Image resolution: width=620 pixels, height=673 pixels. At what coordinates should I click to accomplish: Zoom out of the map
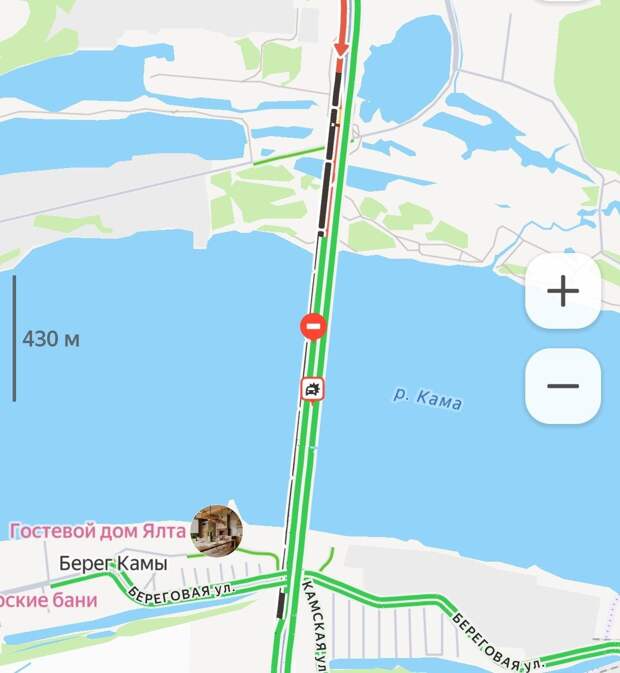click(563, 386)
